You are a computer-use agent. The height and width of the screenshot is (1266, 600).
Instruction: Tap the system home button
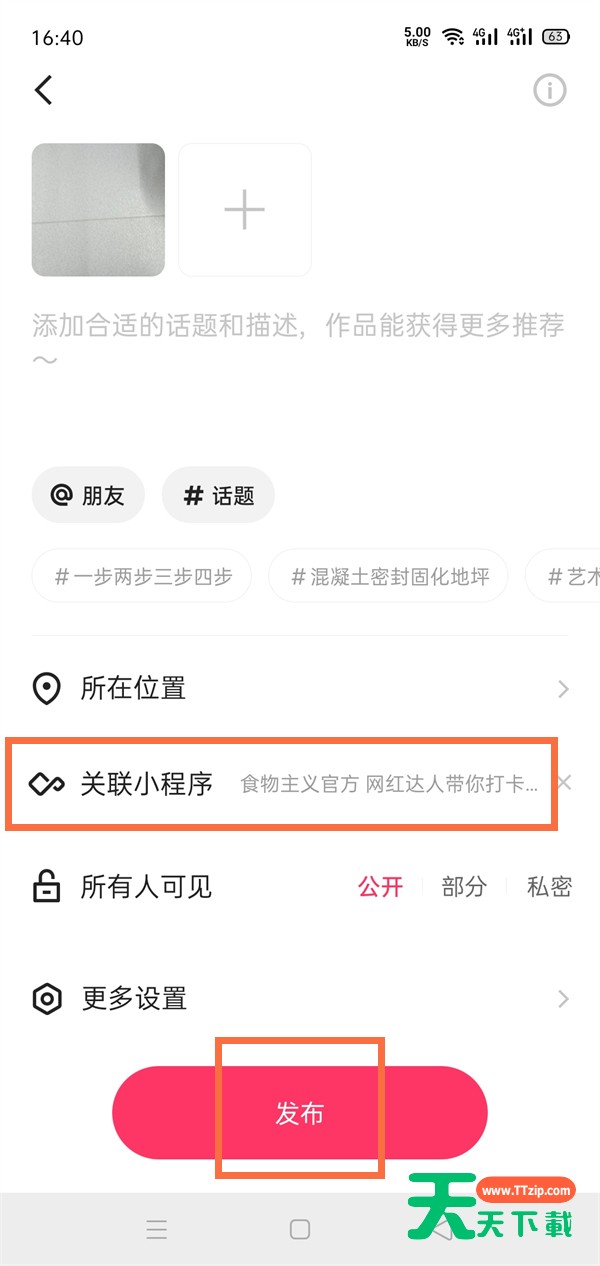pos(299,1230)
